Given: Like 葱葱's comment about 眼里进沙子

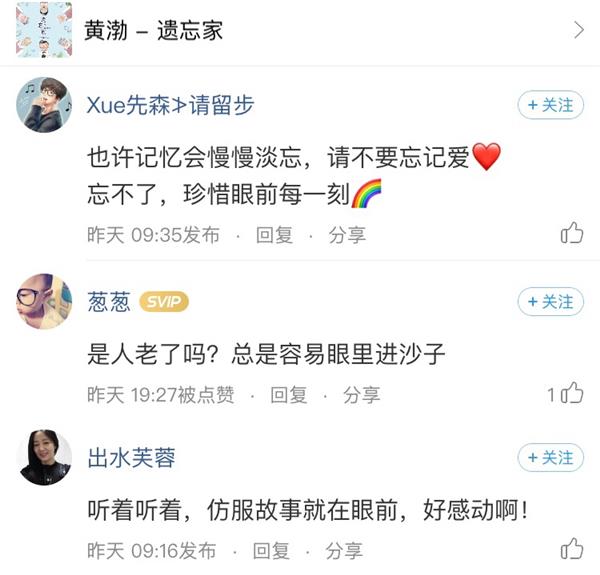Looking at the screenshot, I should point(572,393).
